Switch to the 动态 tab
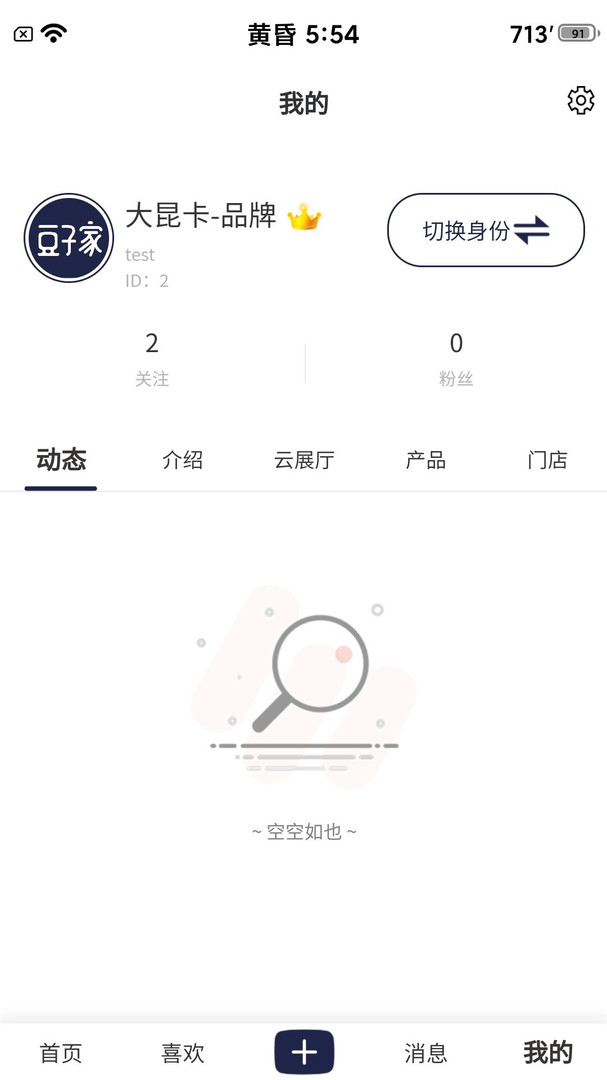The height and width of the screenshot is (1080, 607). (x=61, y=460)
